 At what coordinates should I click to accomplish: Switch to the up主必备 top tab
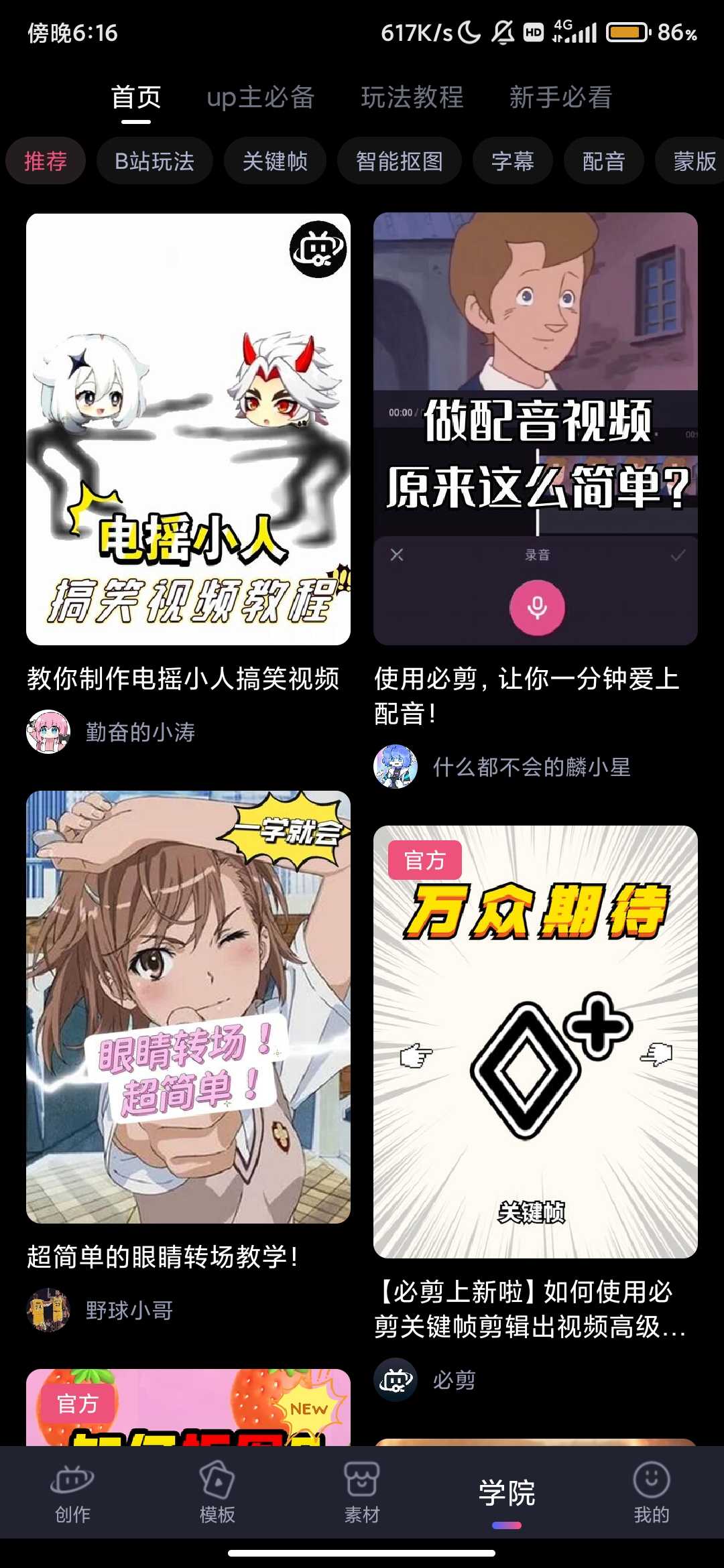coord(260,98)
